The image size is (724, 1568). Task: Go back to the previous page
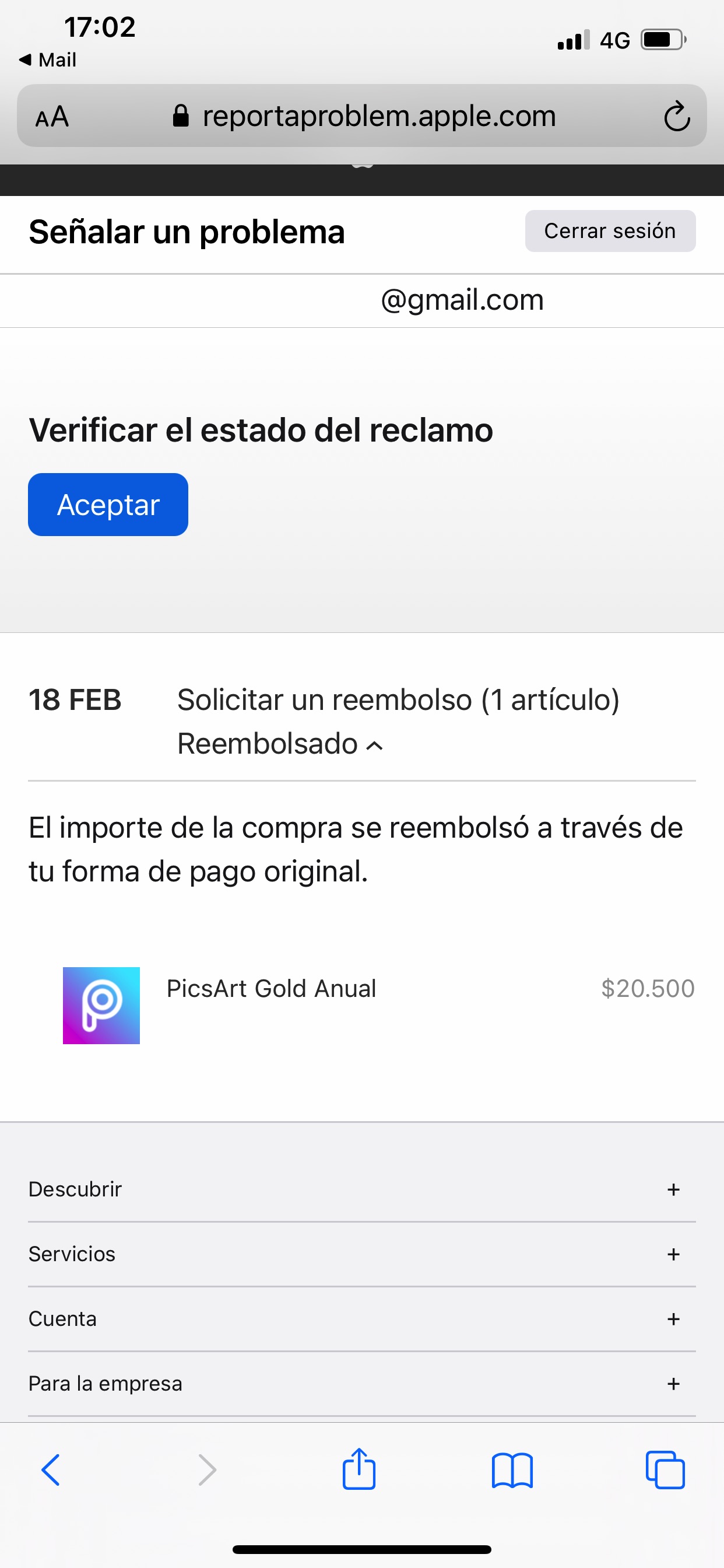point(51,1470)
